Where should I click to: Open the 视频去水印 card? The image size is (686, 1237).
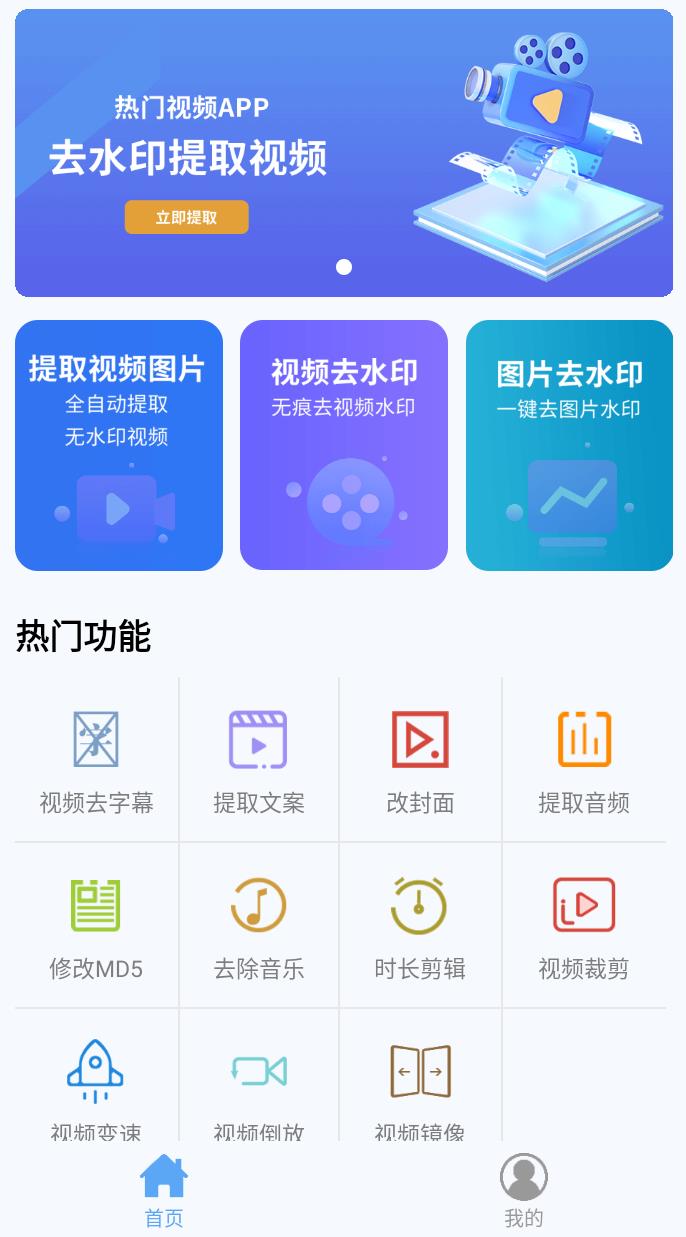[x=343, y=445]
